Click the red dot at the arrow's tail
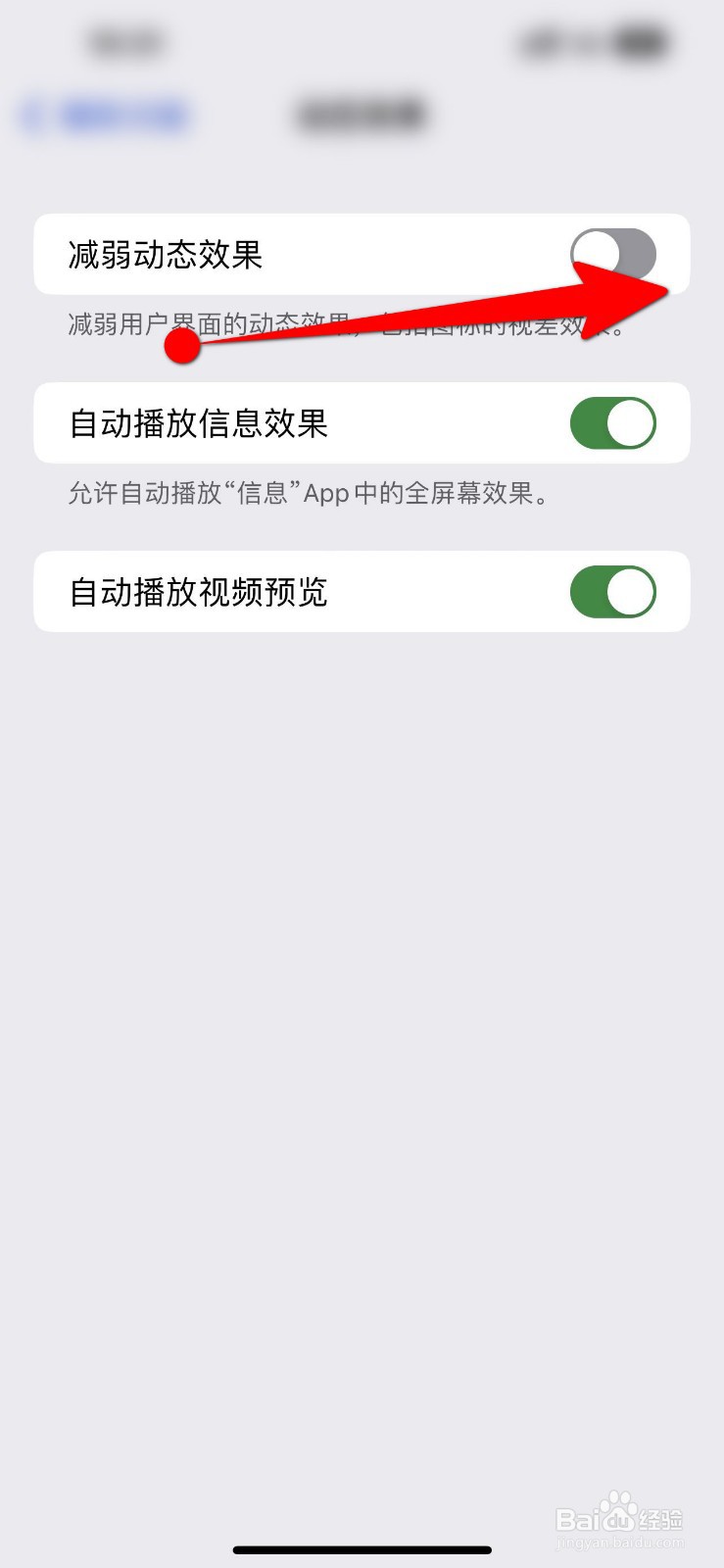 point(181,348)
